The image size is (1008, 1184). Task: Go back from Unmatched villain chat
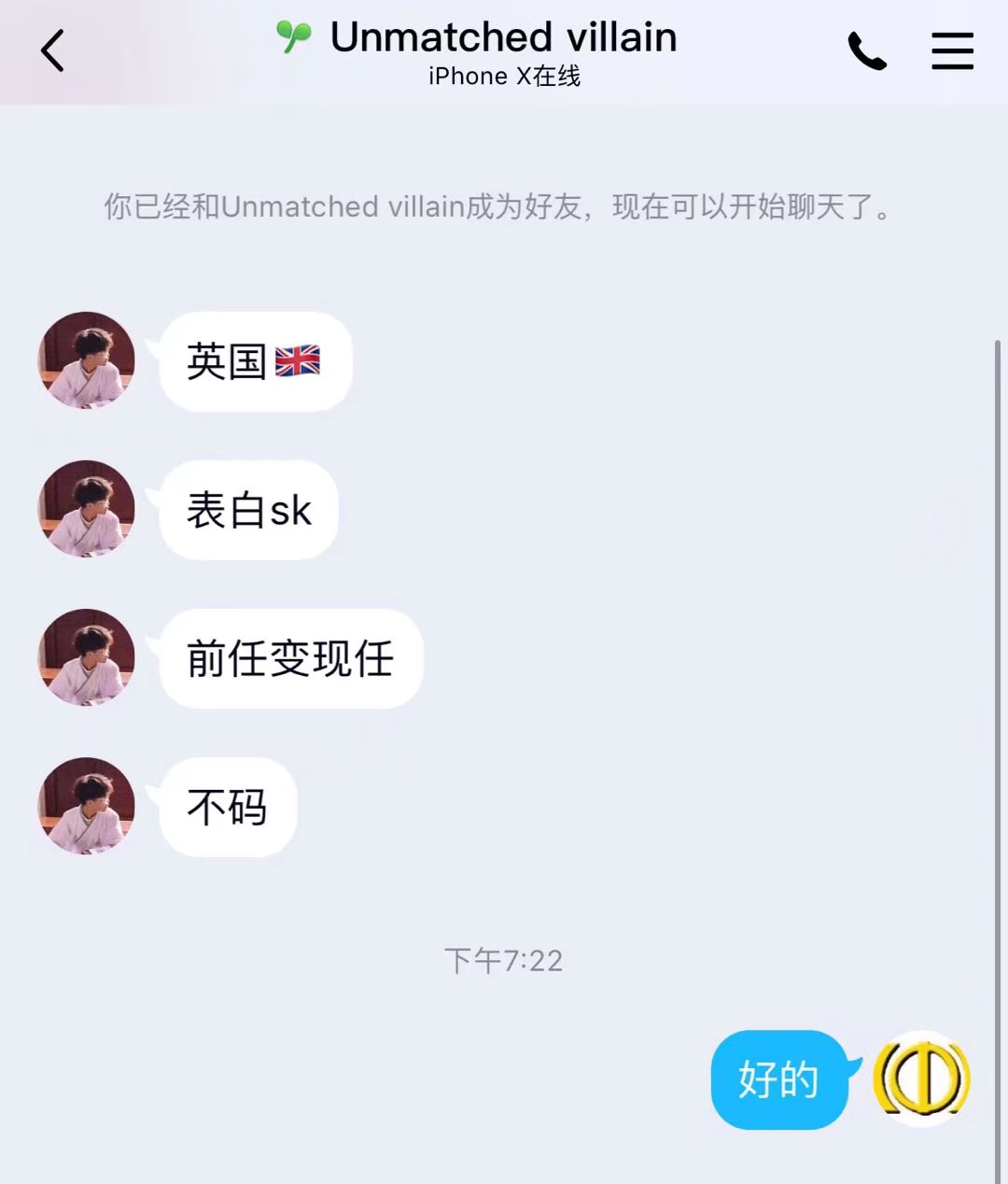53,50
